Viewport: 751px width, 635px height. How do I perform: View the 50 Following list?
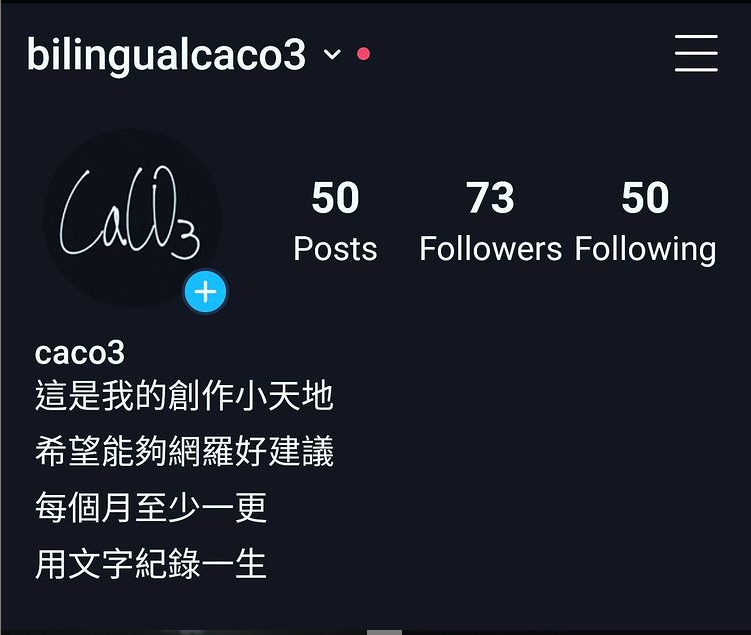click(645, 222)
